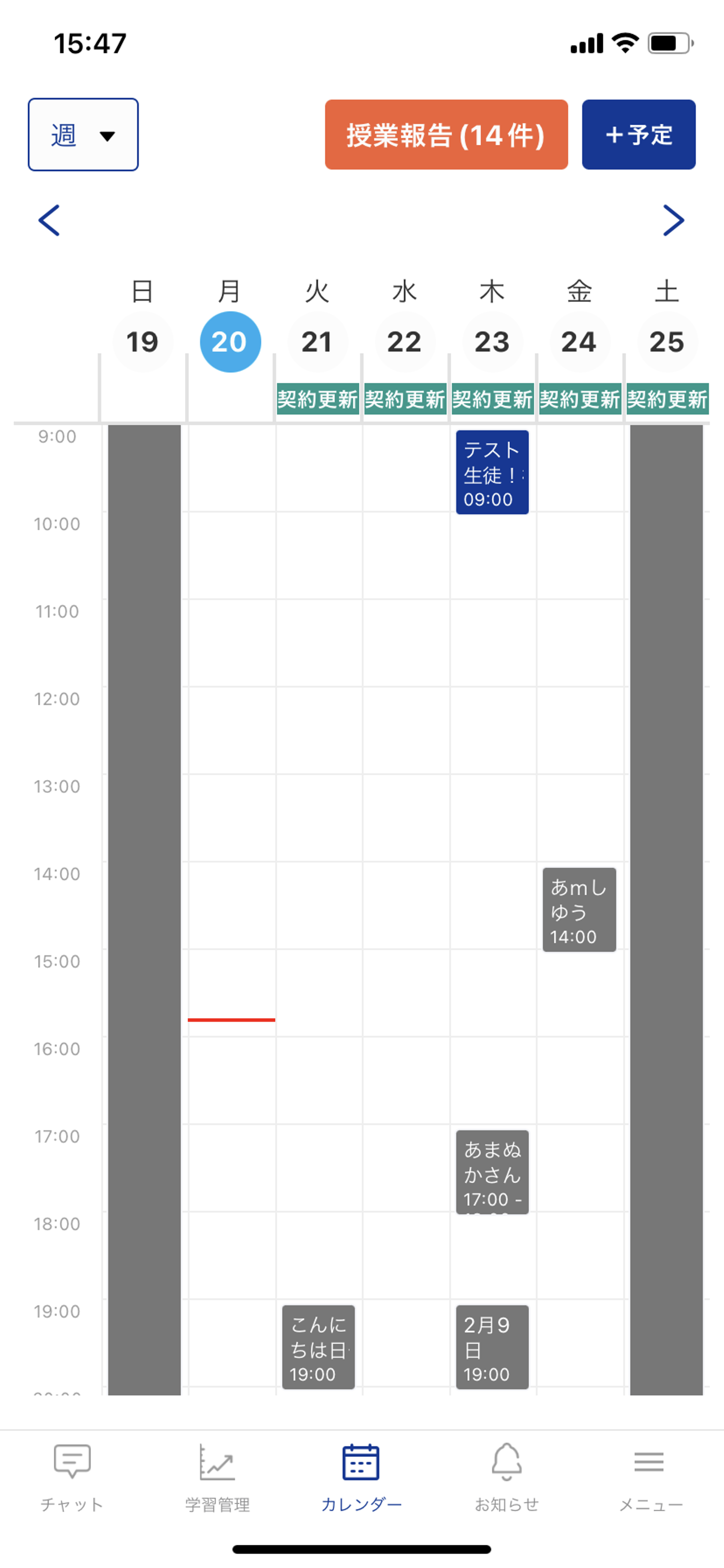Add a new schedule with ＋予定
This screenshot has height=1568, width=724.
[x=638, y=134]
